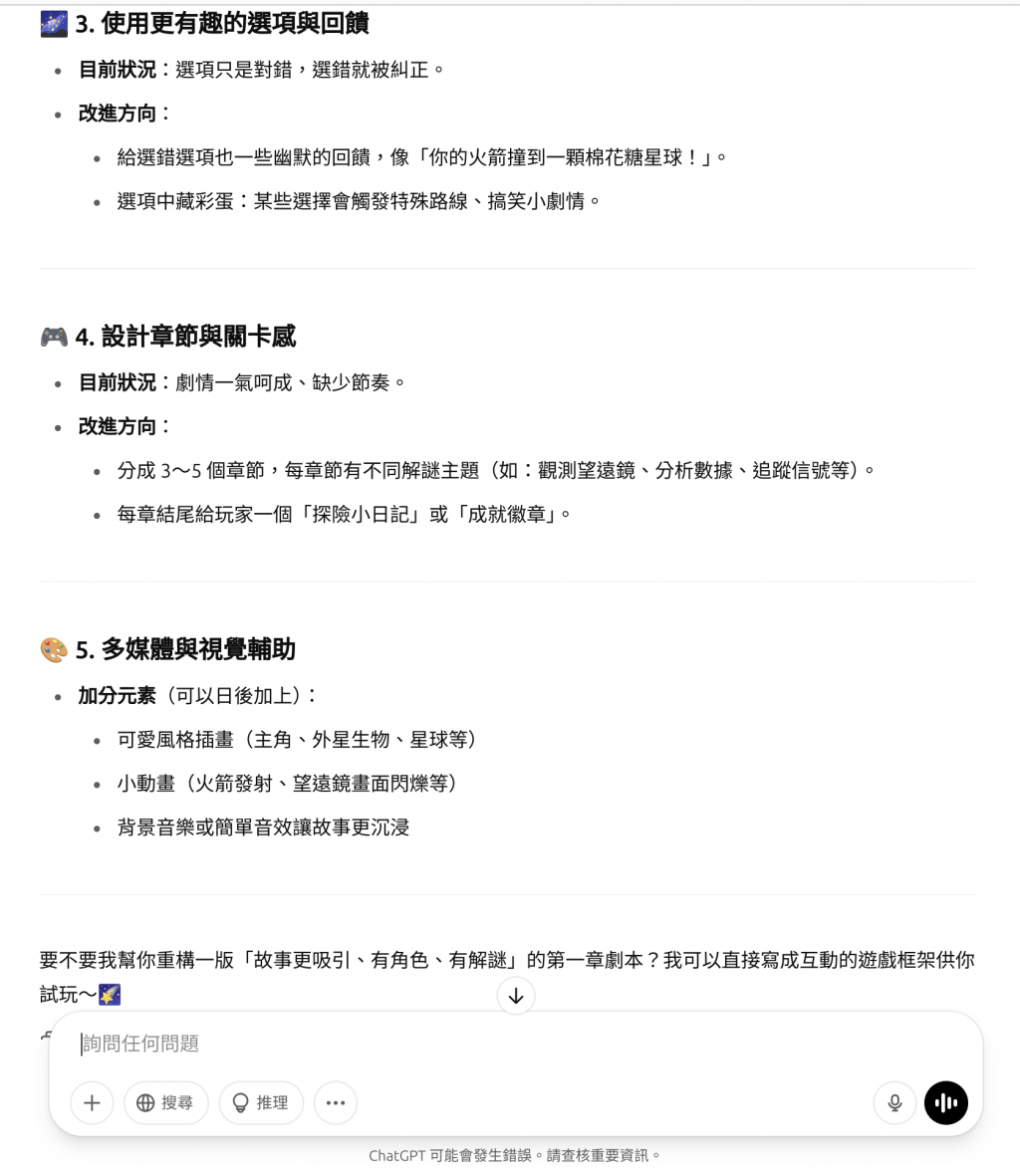This screenshot has width=1020, height=1176.
Task: Open the plus attachment menu
Action: click(x=92, y=1102)
